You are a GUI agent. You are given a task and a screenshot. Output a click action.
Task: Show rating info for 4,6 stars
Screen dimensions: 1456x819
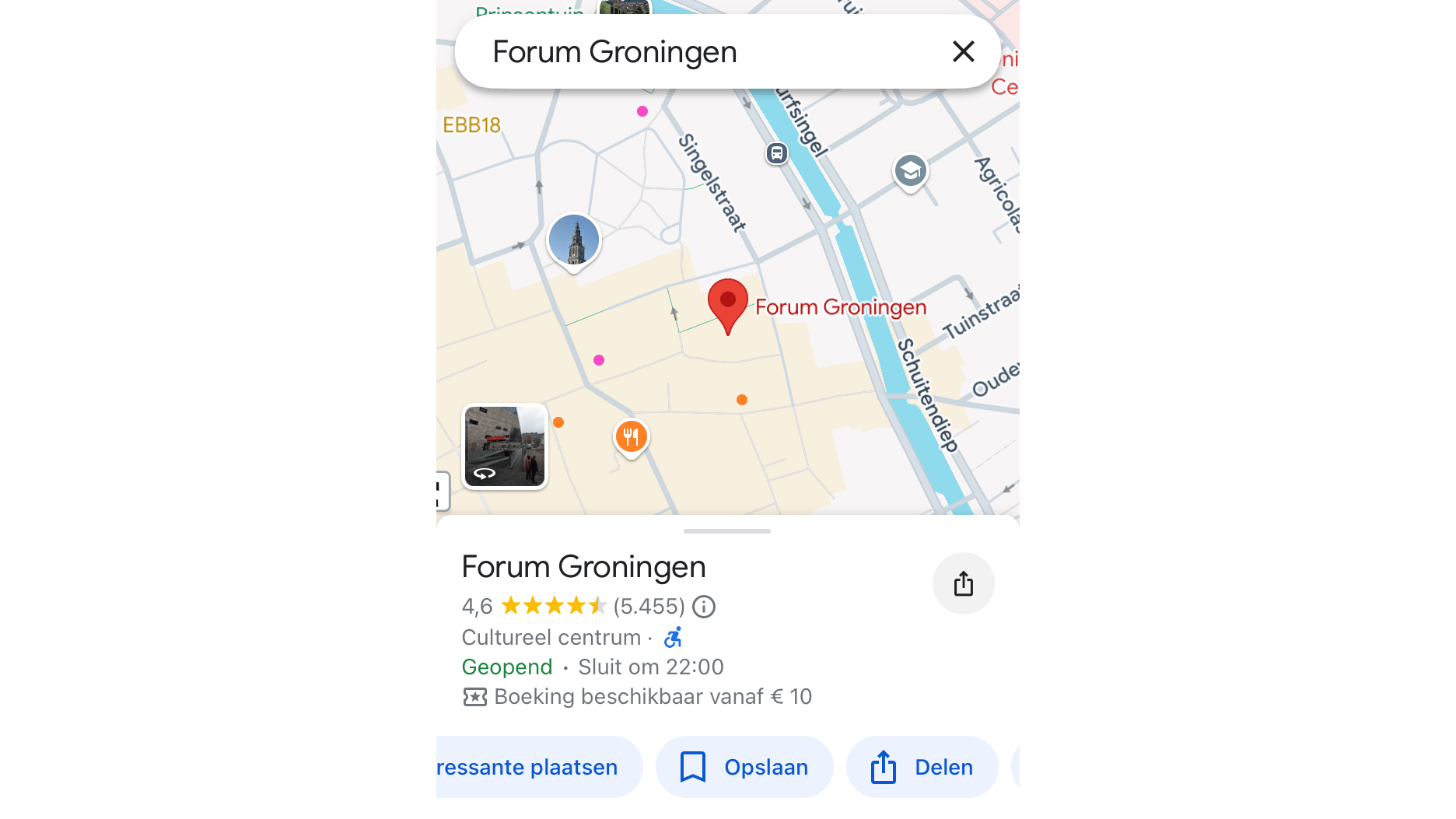(704, 607)
